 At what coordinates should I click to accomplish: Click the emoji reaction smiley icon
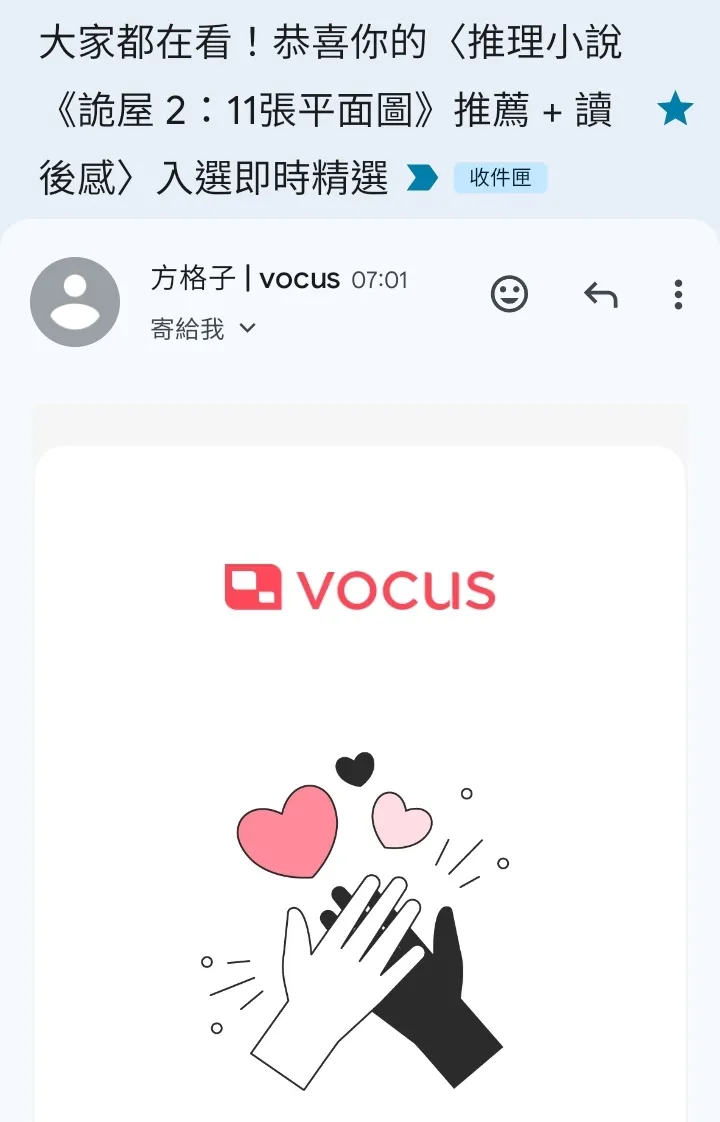[x=510, y=294]
